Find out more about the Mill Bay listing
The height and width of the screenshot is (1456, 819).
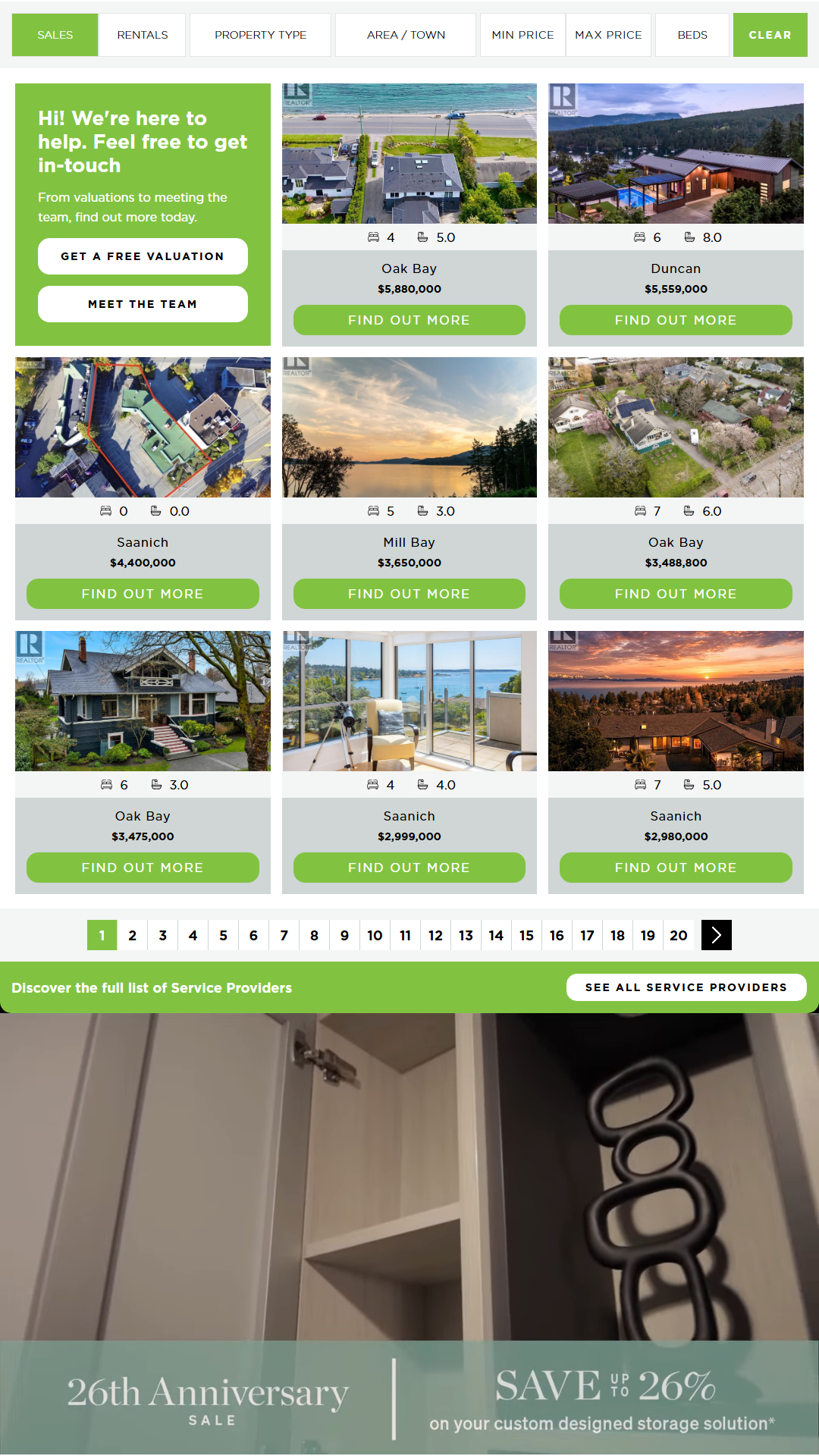409,594
